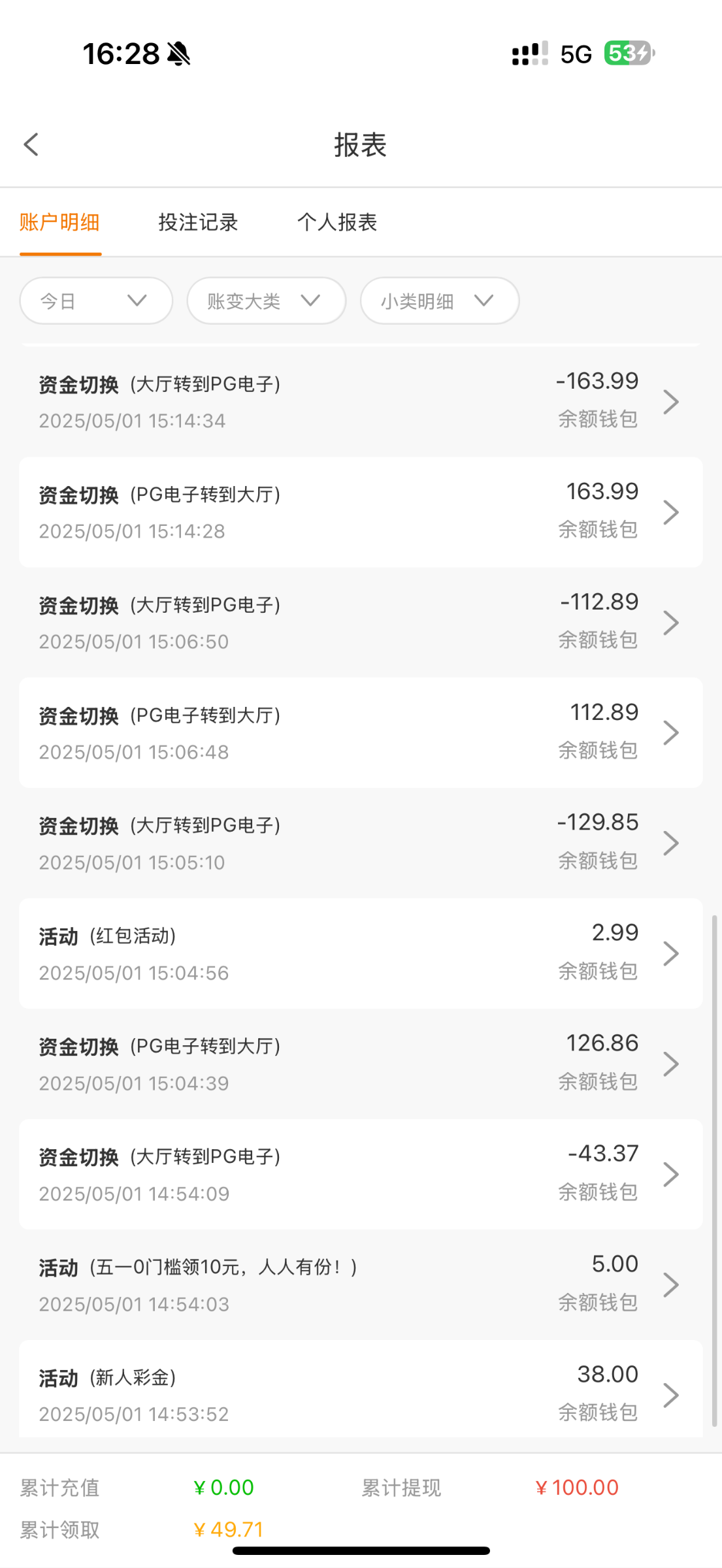
Task: Open the 红包活动 2.99 record
Action: point(361,953)
